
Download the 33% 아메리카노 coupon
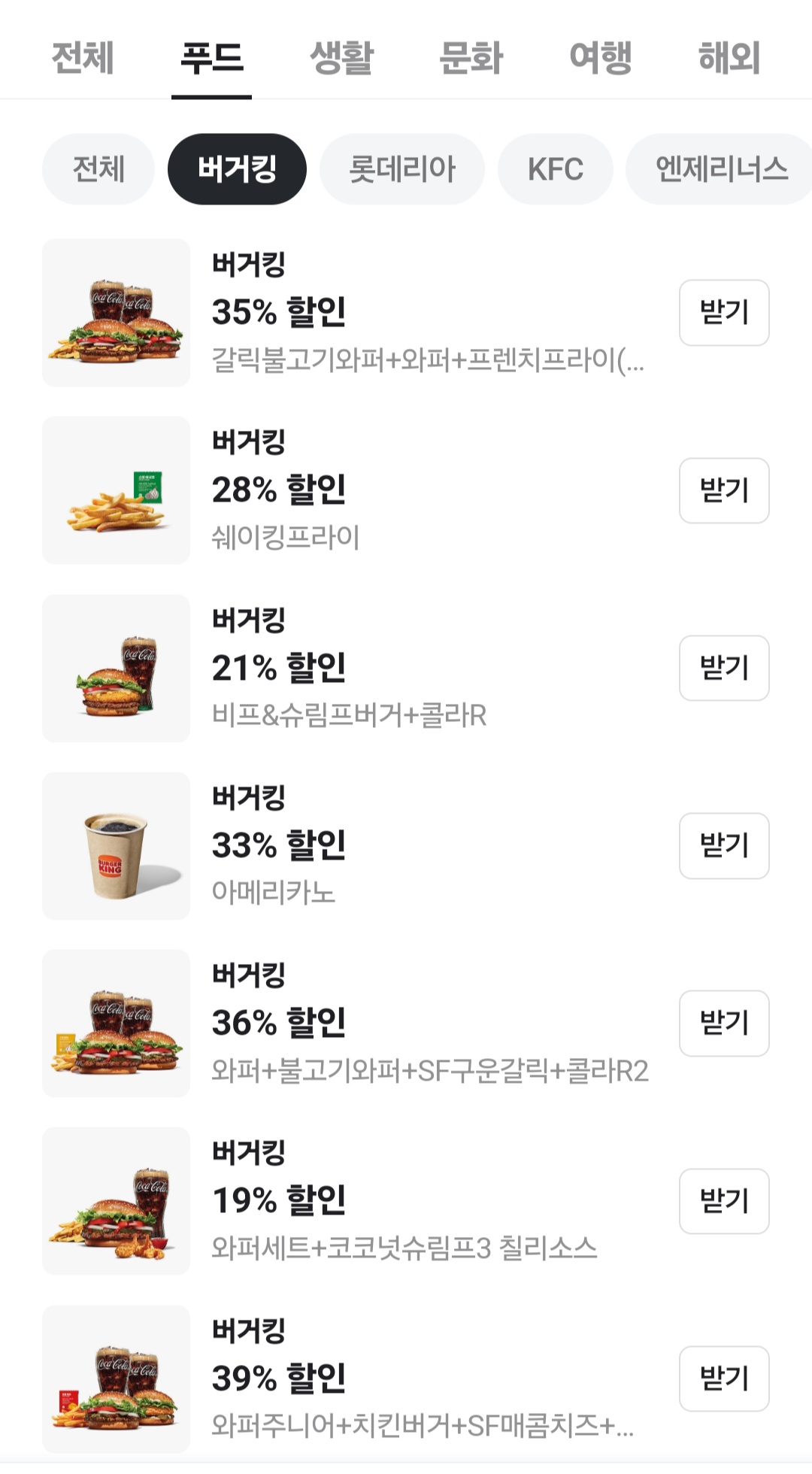click(x=724, y=845)
